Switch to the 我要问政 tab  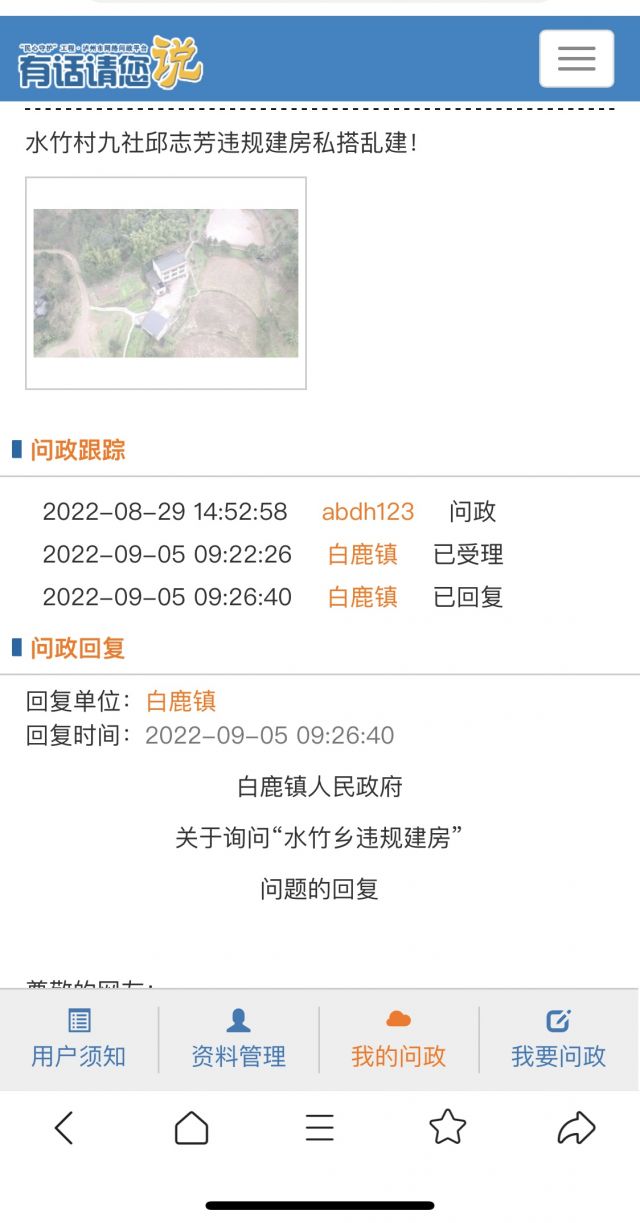(559, 1040)
